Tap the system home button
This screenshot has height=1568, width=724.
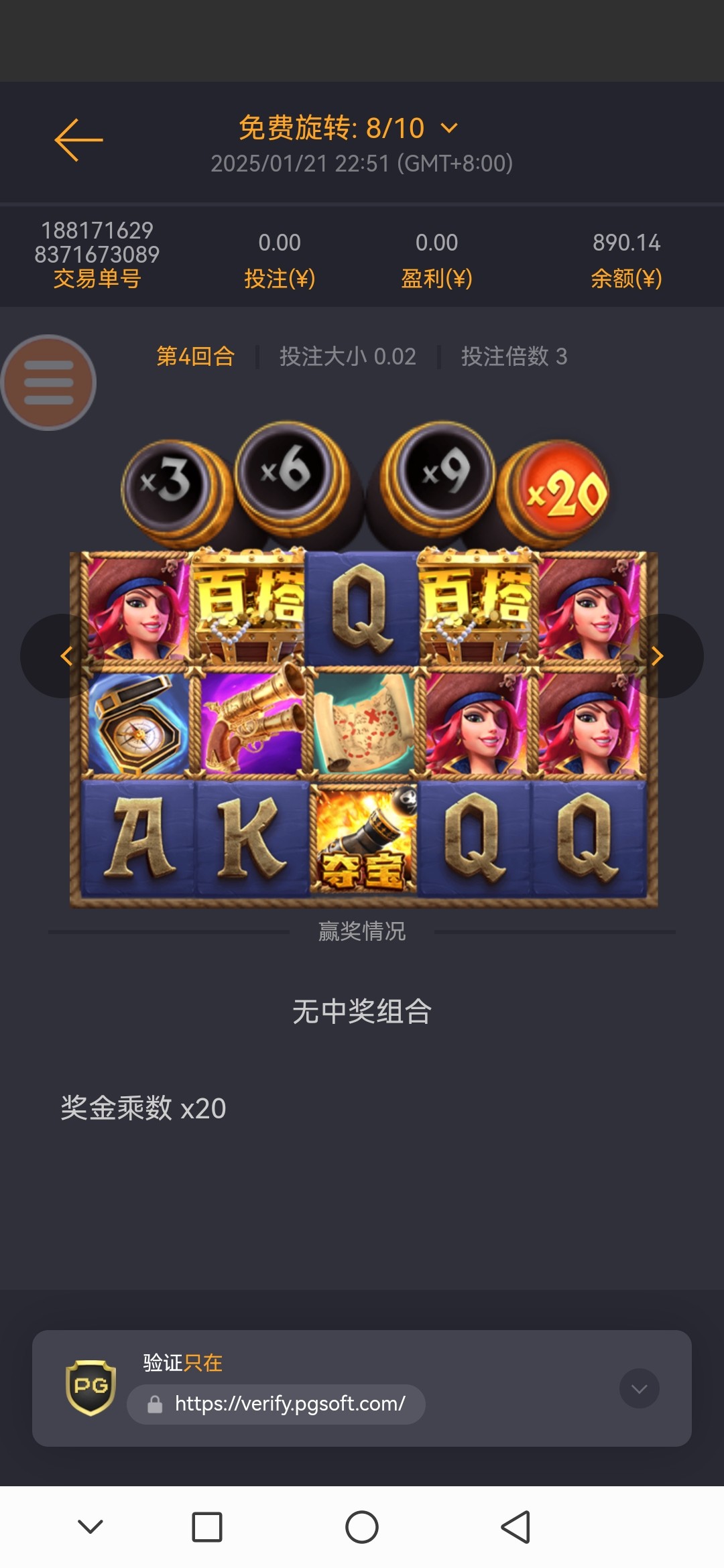pyautogui.click(x=362, y=1527)
